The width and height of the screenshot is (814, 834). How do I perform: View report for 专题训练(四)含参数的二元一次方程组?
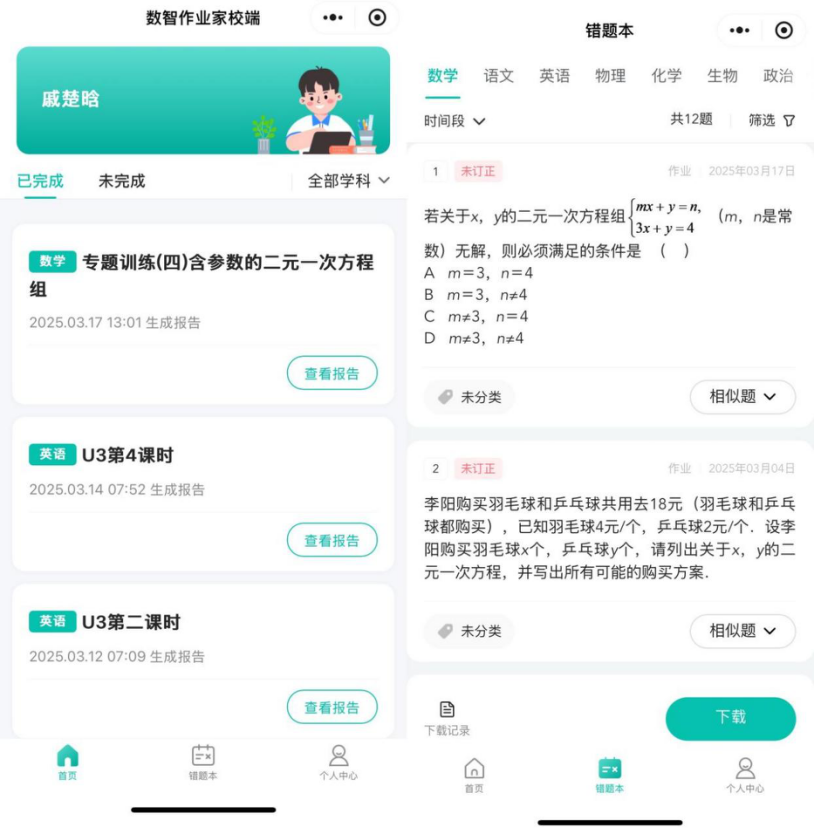tap(332, 373)
